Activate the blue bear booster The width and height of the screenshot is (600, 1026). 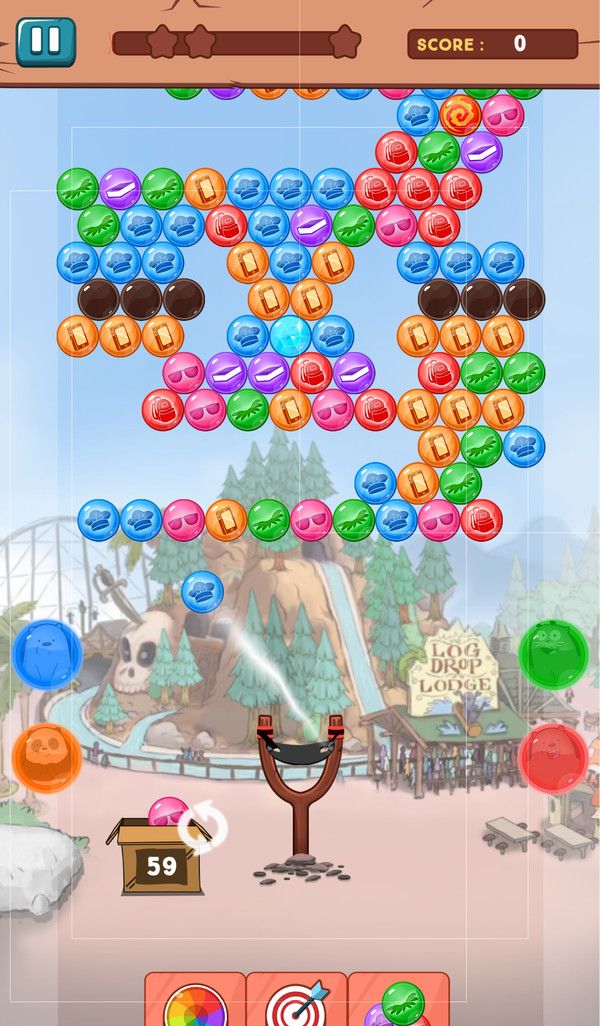(x=47, y=654)
